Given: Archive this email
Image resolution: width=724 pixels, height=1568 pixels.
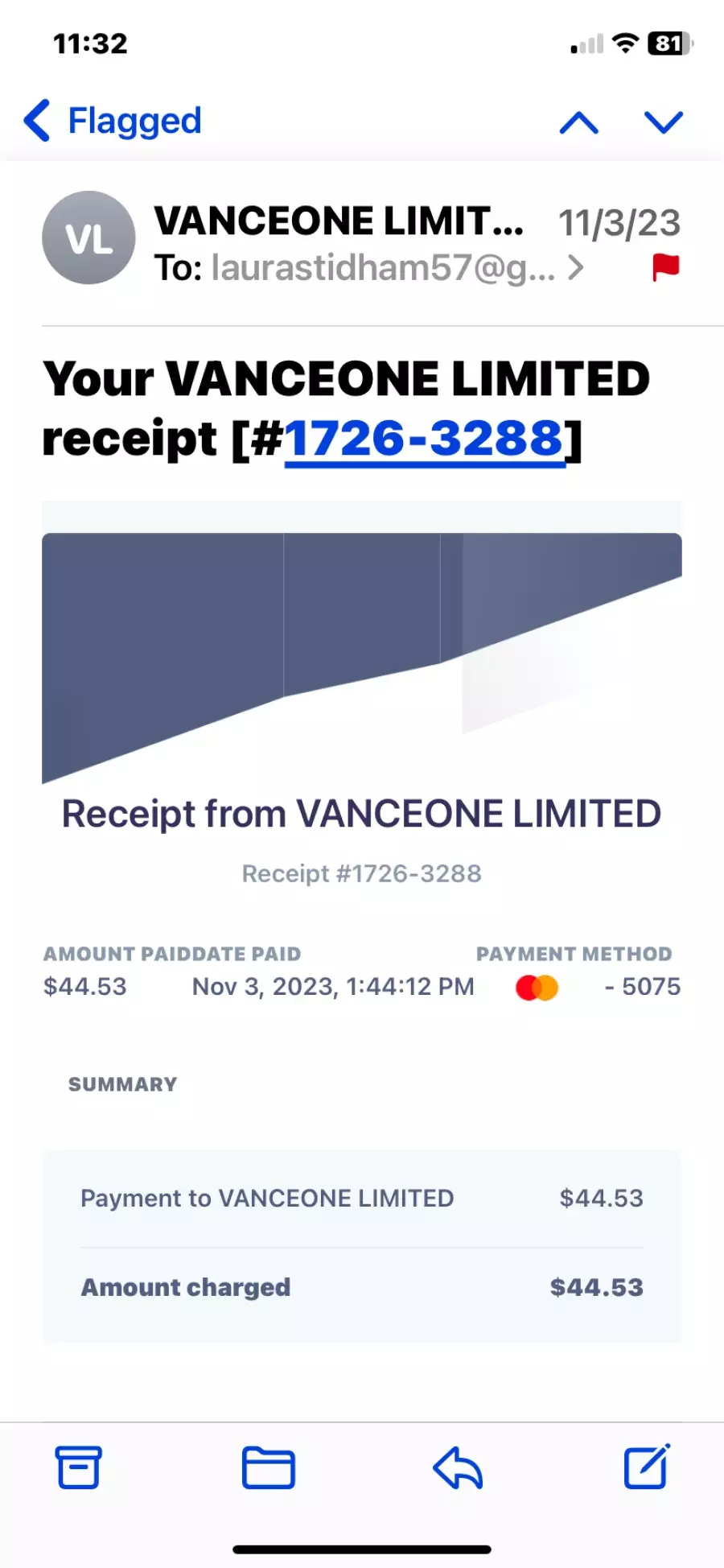Looking at the screenshot, I should pos(79,1467).
